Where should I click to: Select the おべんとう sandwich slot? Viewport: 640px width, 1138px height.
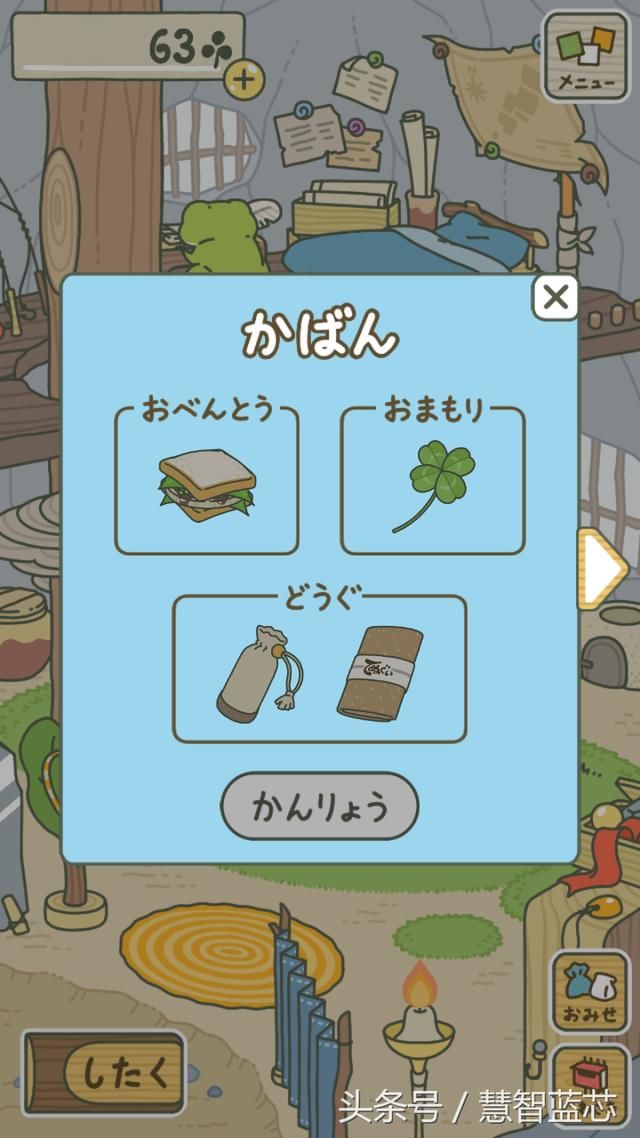point(207,483)
